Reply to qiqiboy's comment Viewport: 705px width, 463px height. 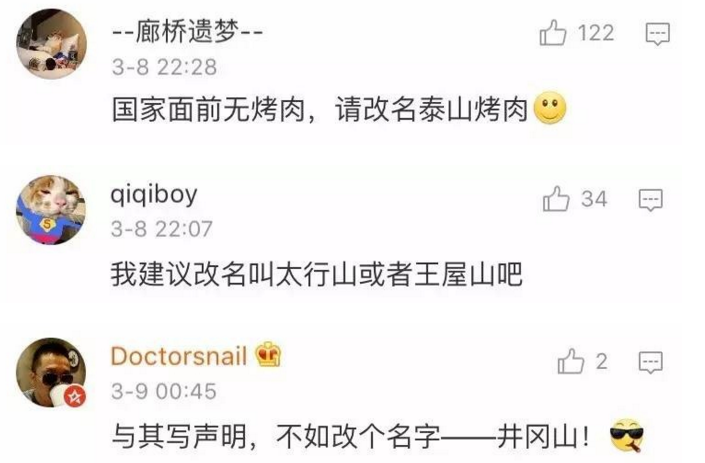651,199
